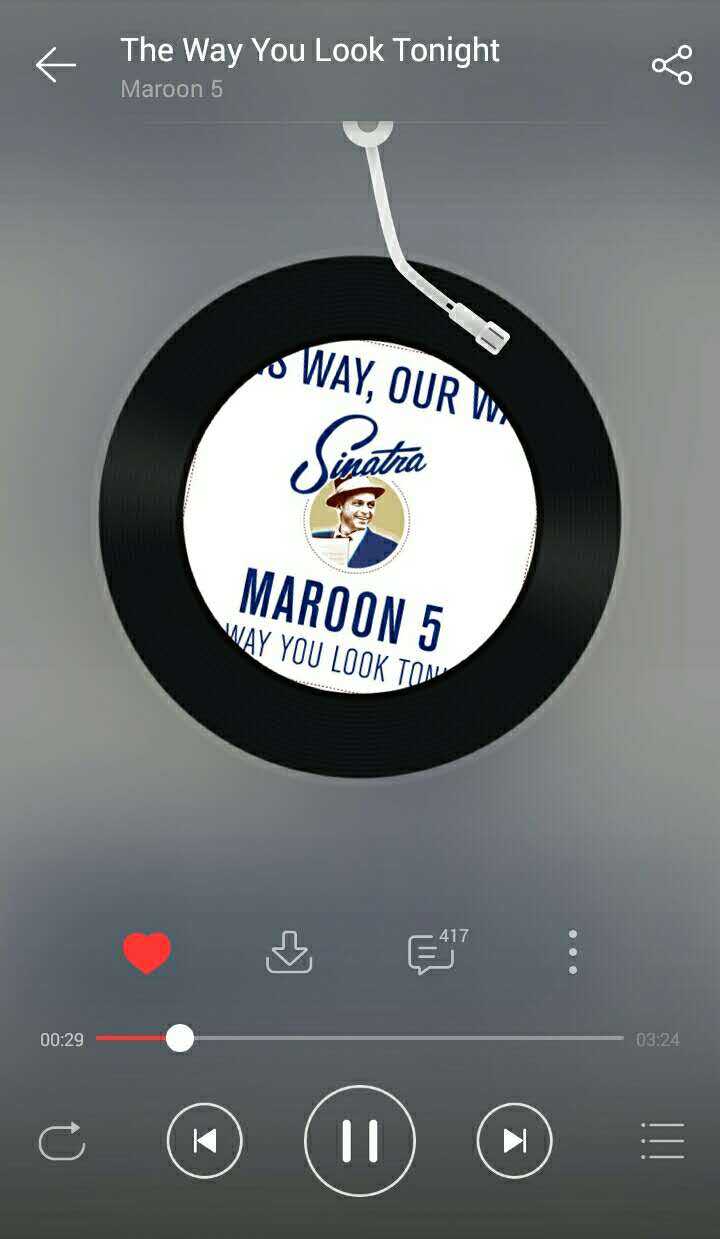Tap the share icon
The width and height of the screenshot is (720, 1239).
click(x=671, y=63)
